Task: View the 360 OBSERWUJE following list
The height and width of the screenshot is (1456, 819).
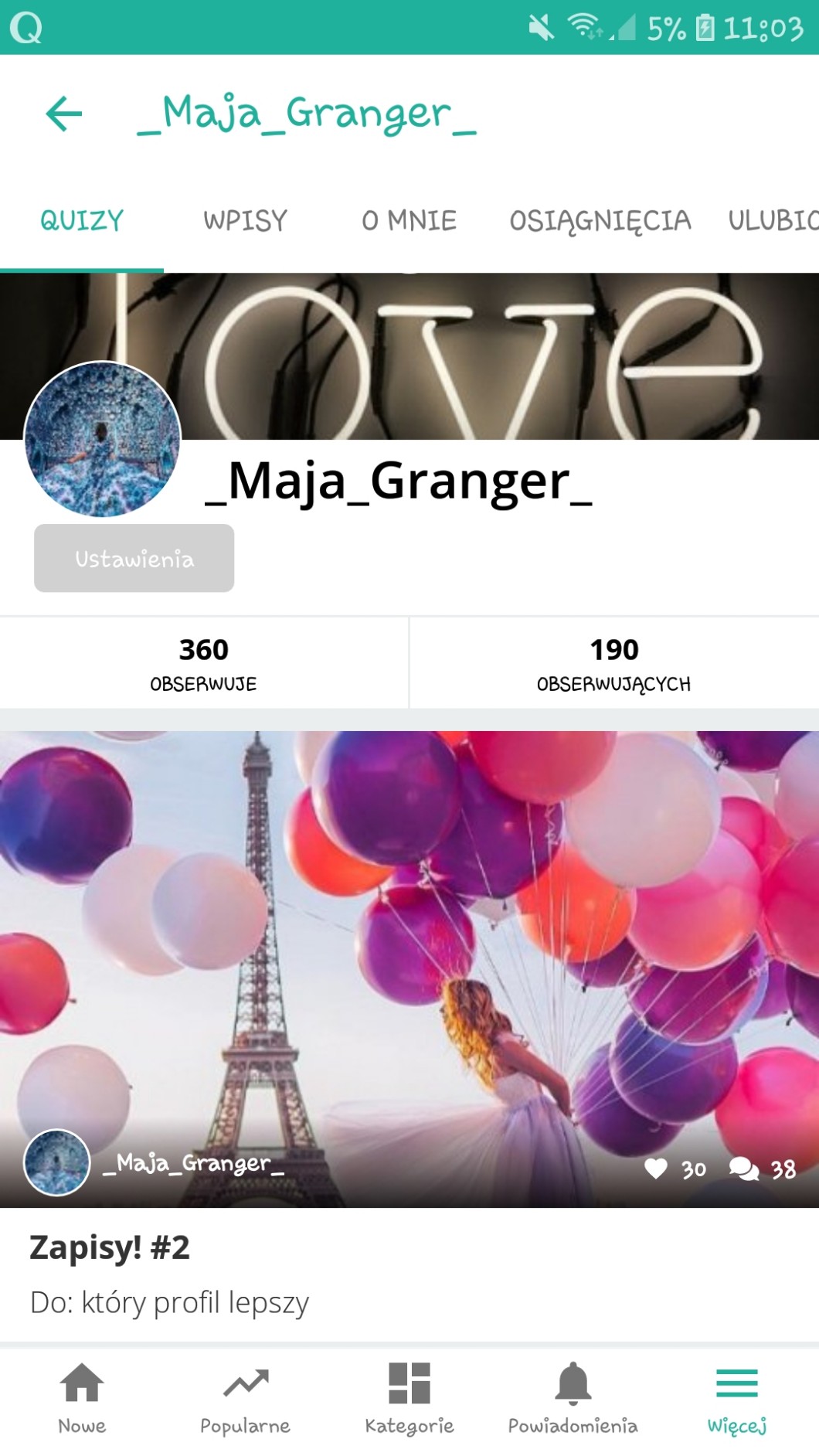Action: coord(203,663)
